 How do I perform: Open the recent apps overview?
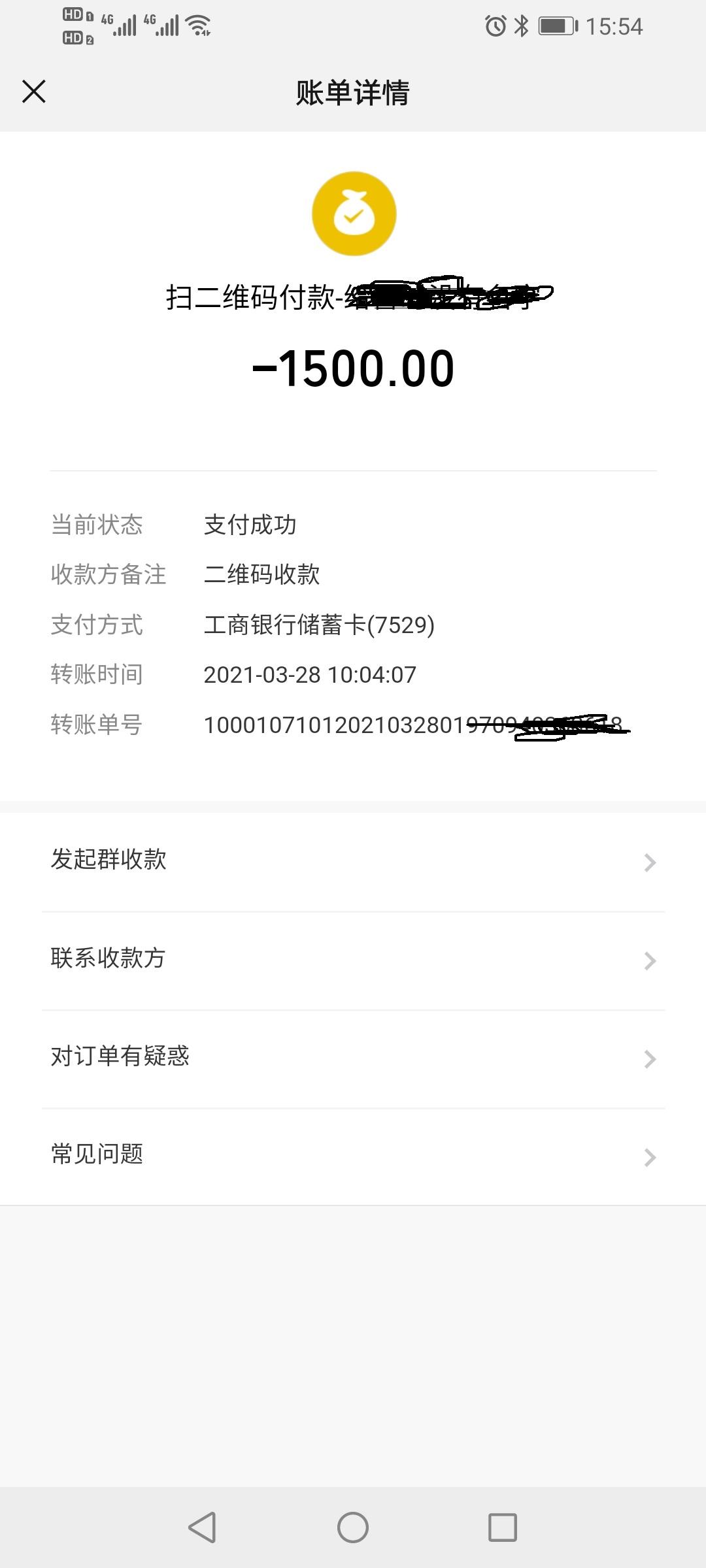point(503,1527)
